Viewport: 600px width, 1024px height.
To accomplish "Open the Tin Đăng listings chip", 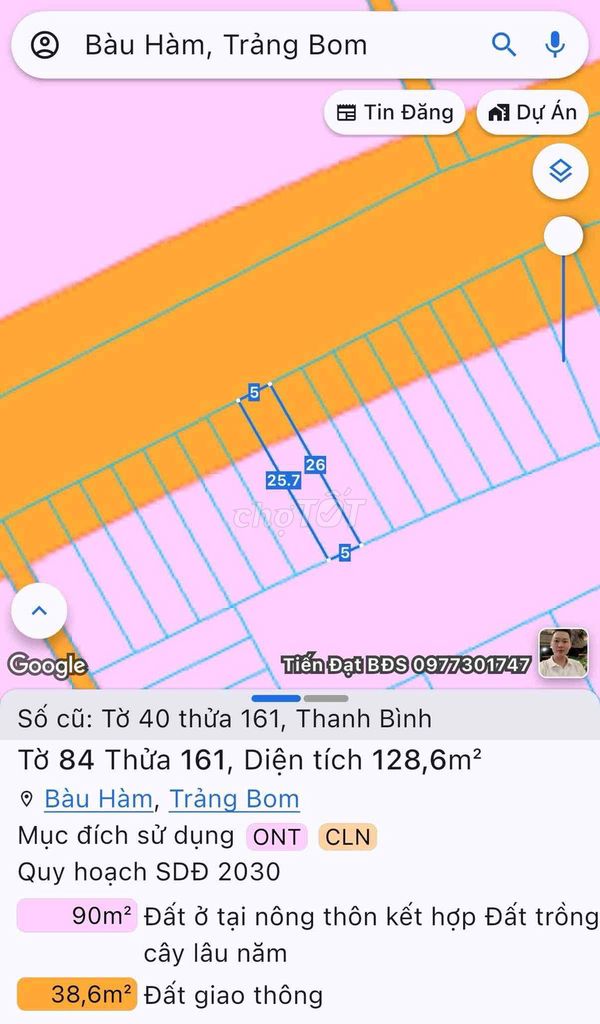I will tap(394, 113).
